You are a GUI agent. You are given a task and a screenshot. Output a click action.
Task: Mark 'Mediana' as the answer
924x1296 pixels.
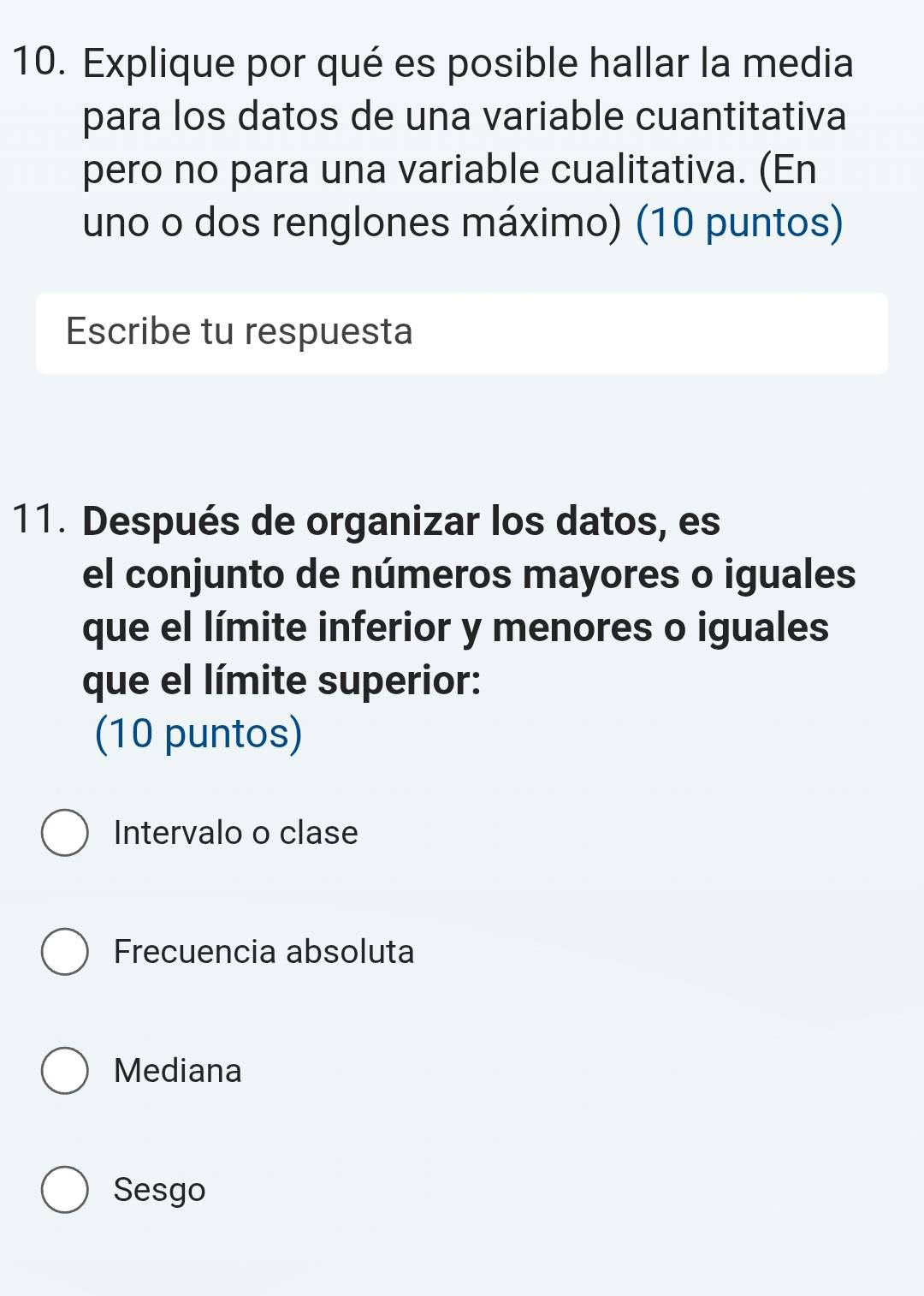pos(65,1070)
